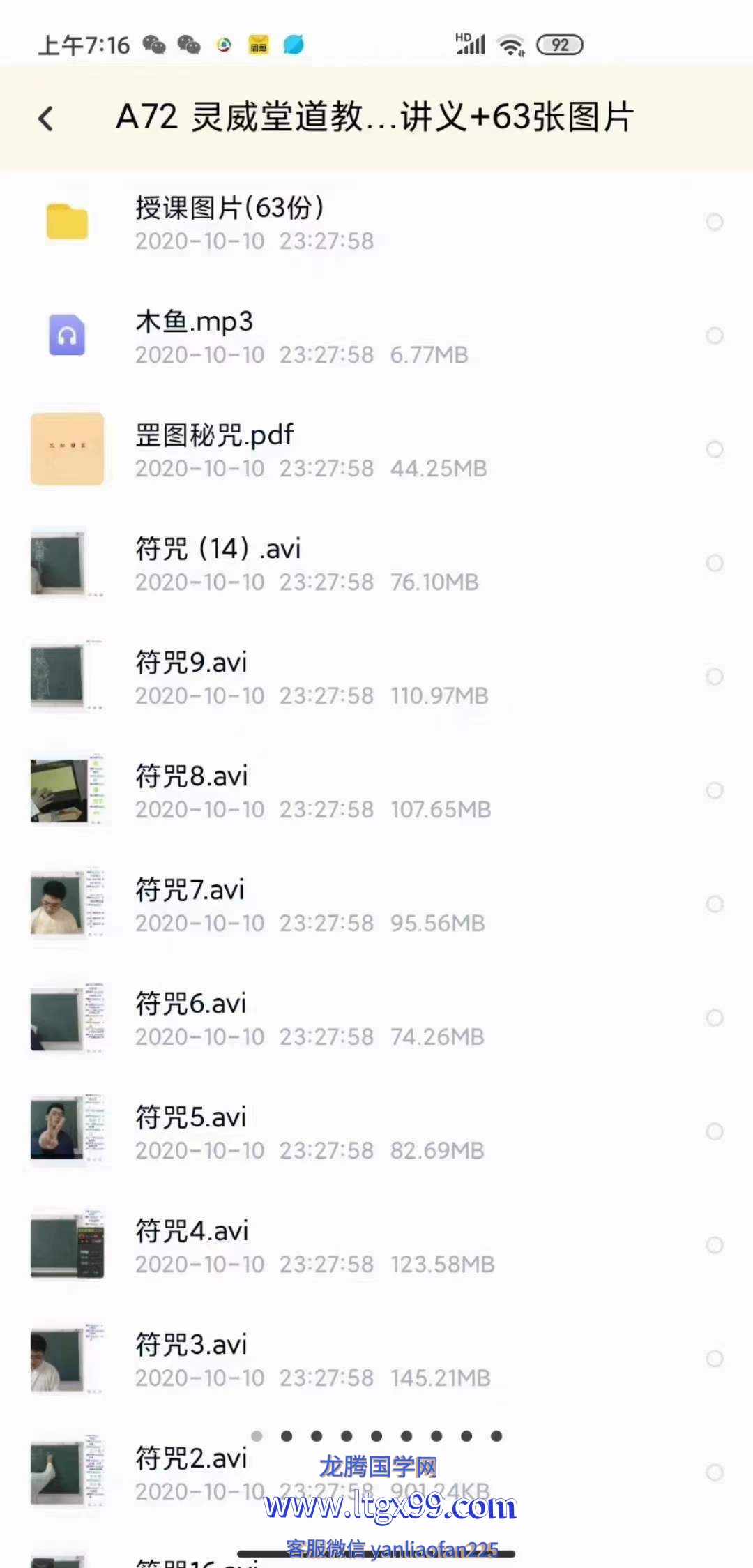Open 符咒7.avi from the list
This screenshot has height=1568, width=753.
[x=190, y=904]
